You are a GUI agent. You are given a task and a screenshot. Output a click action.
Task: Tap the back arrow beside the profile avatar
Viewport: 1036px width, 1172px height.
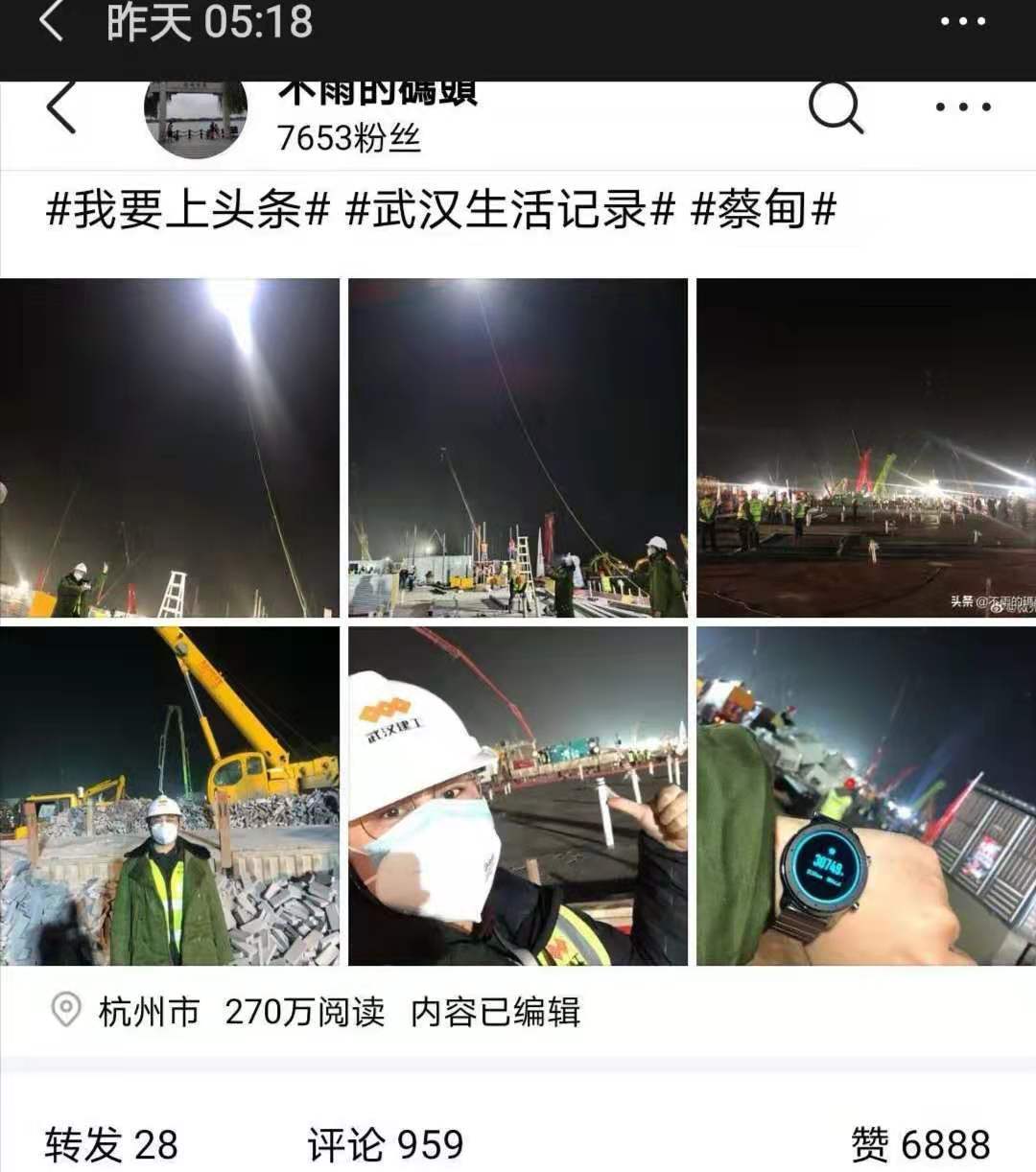click(x=60, y=107)
